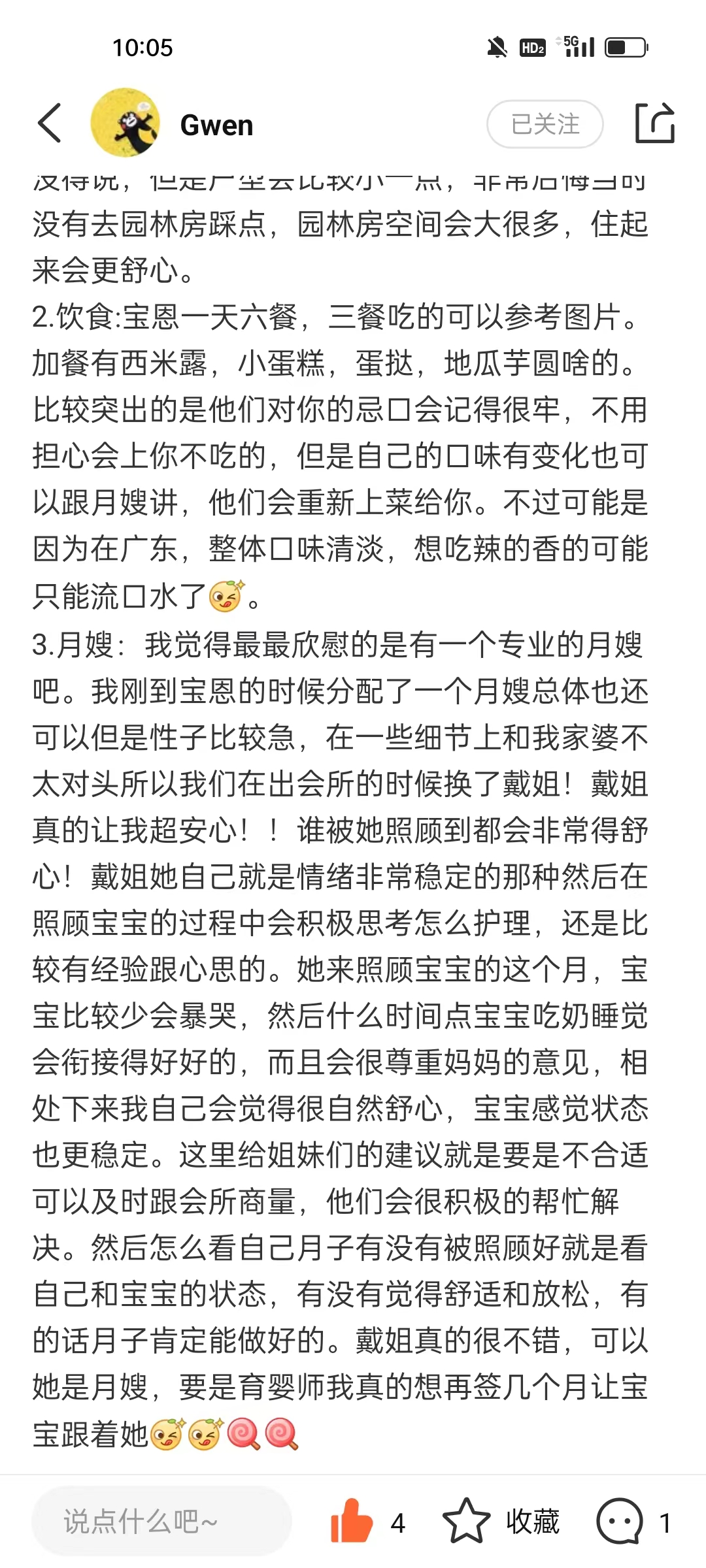Open Gwen's profile avatar
The image size is (706, 1568).
(125, 123)
